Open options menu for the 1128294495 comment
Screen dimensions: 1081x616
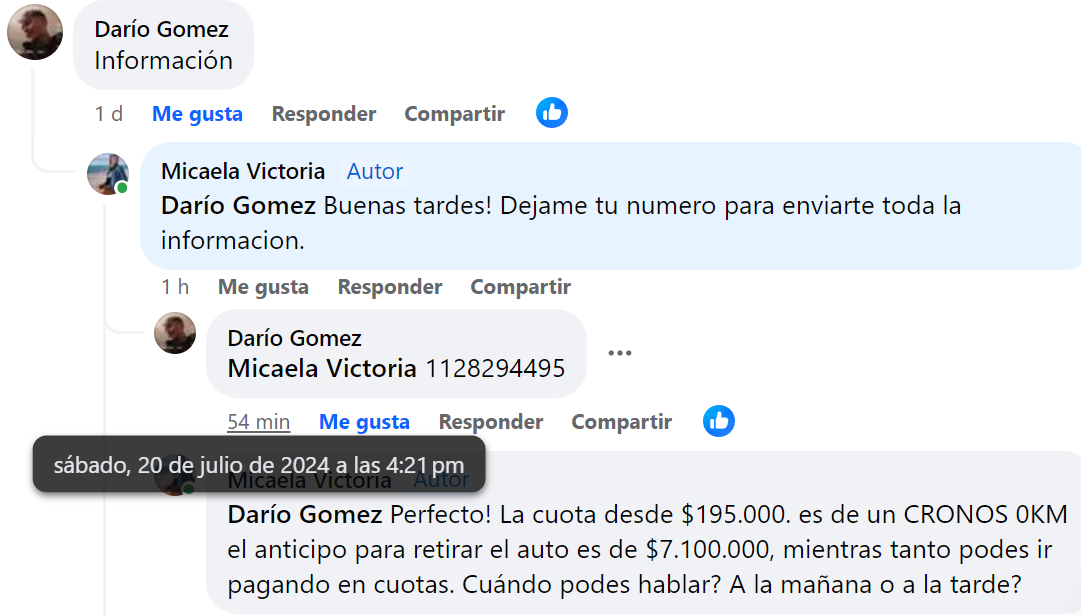click(x=620, y=353)
